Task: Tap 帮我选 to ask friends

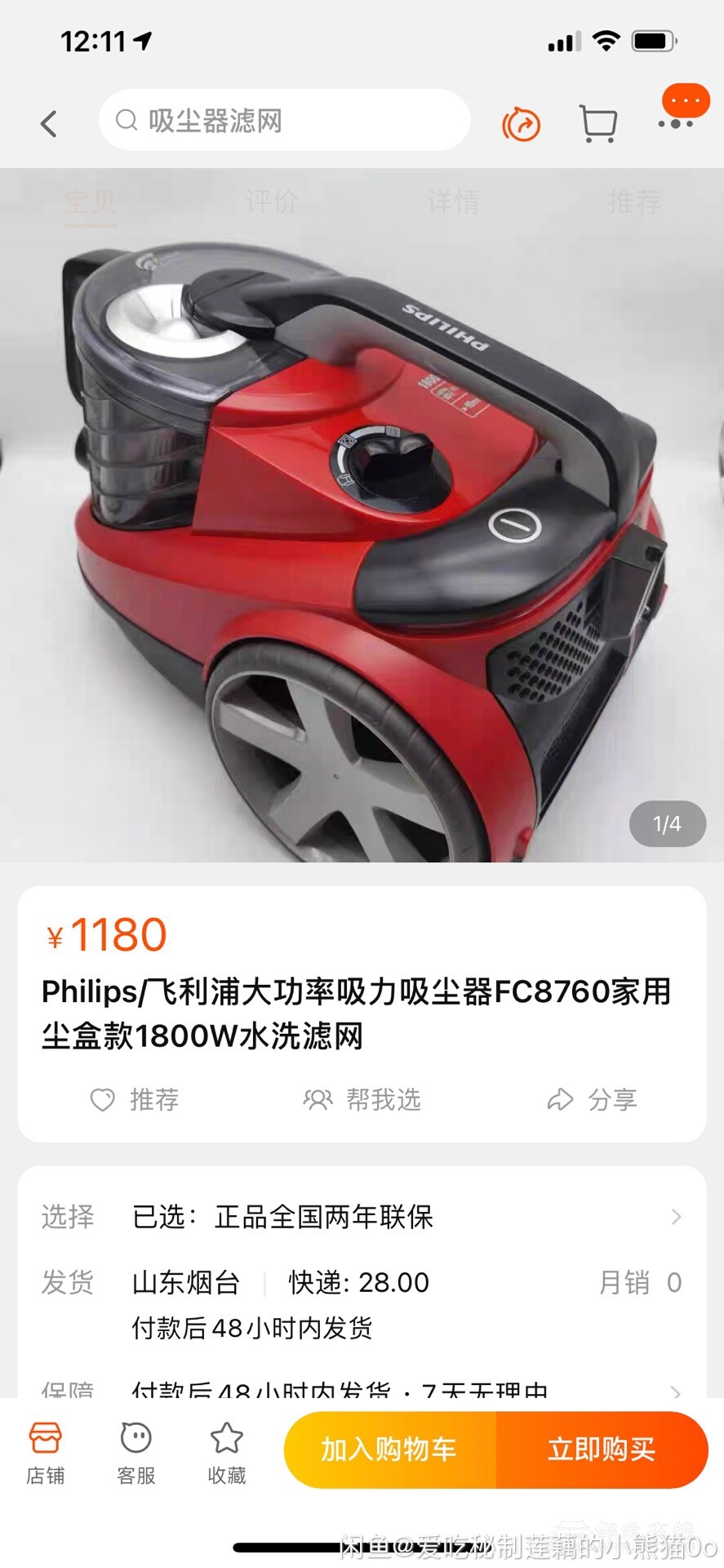Action: click(x=362, y=1099)
